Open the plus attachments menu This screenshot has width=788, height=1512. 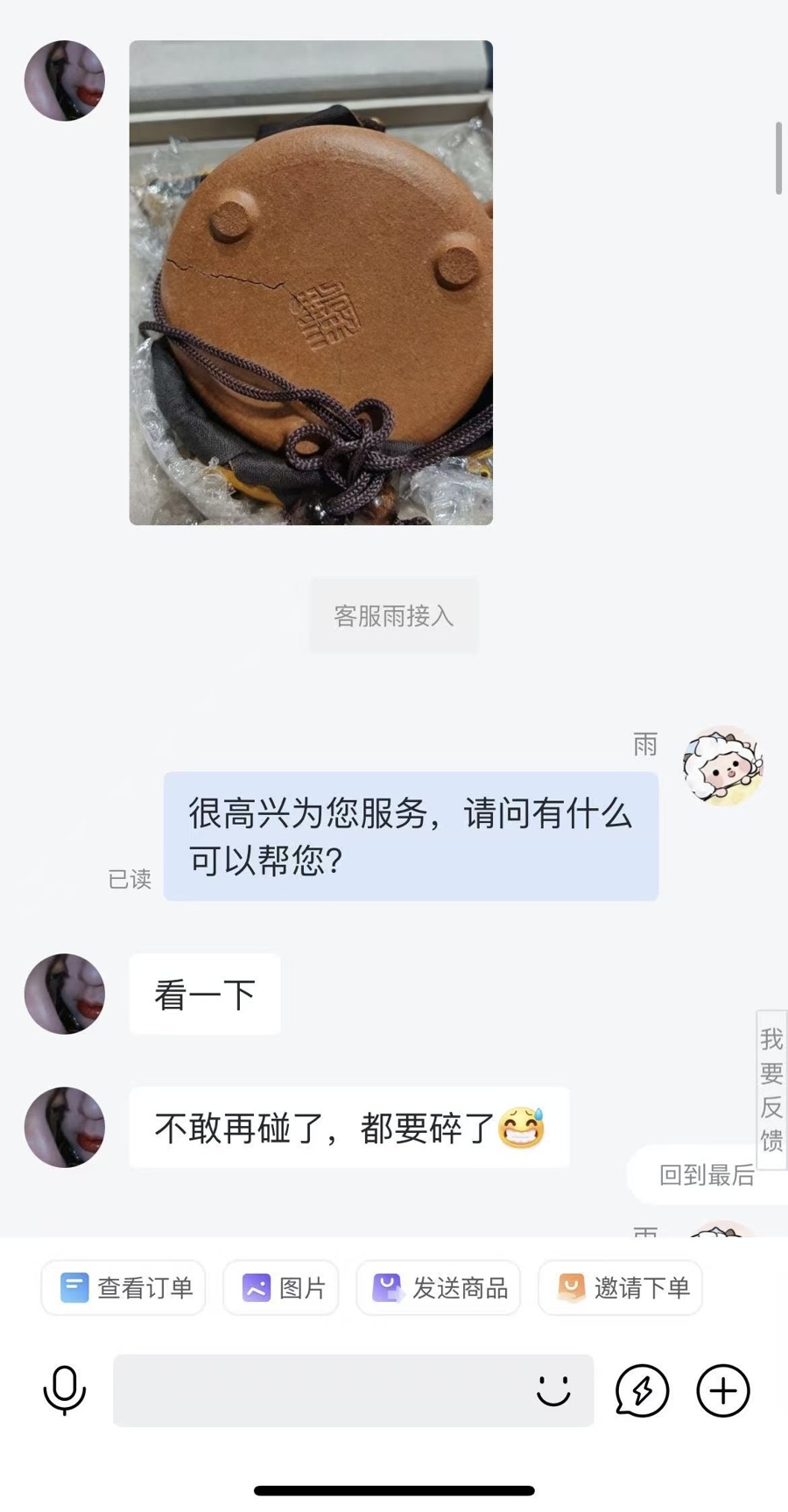point(723,1390)
